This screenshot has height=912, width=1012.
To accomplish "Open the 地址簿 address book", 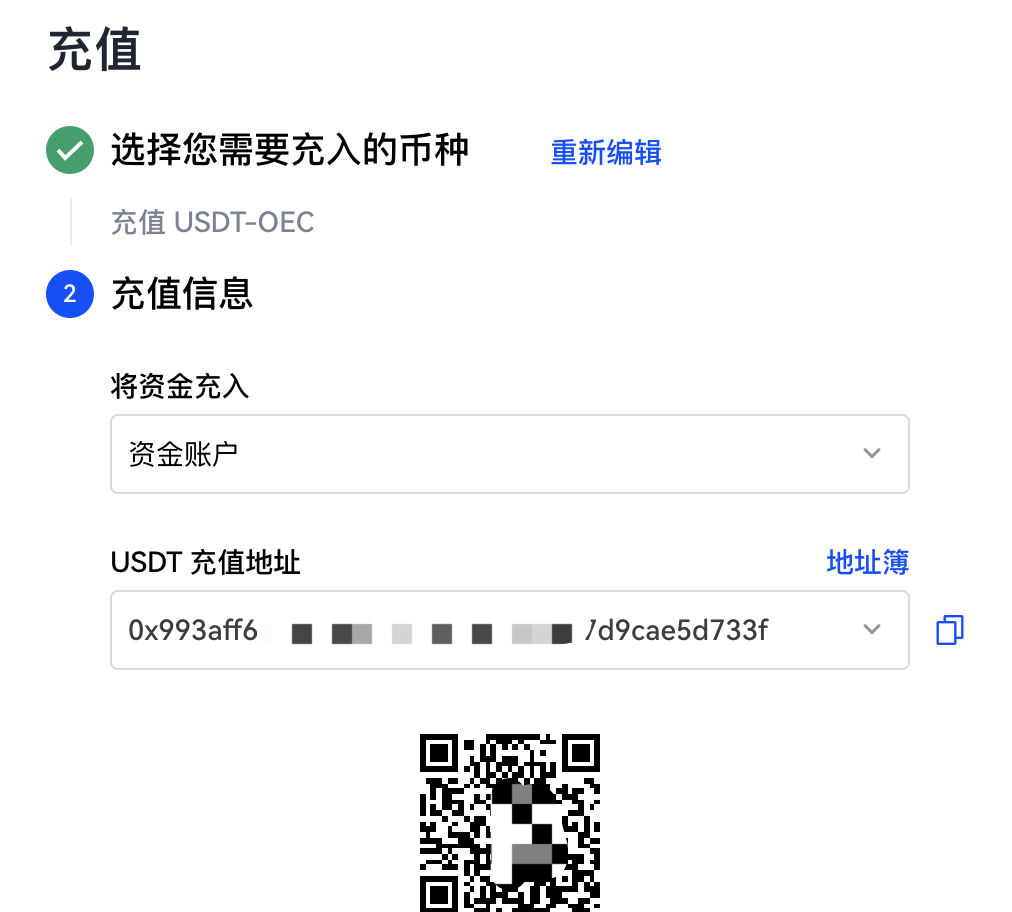I will click(x=867, y=562).
